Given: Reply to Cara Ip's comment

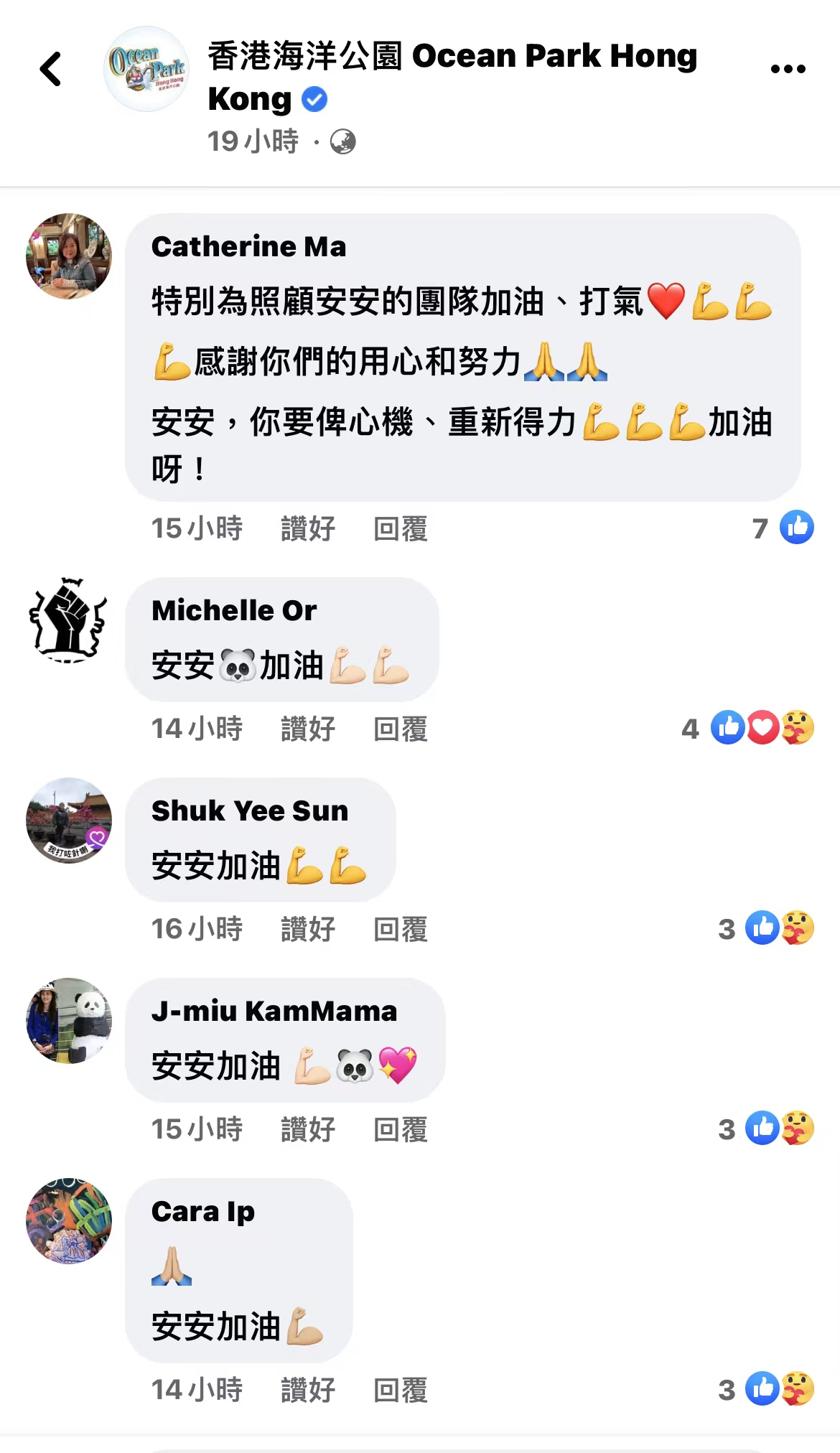Looking at the screenshot, I should (400, 1391).
